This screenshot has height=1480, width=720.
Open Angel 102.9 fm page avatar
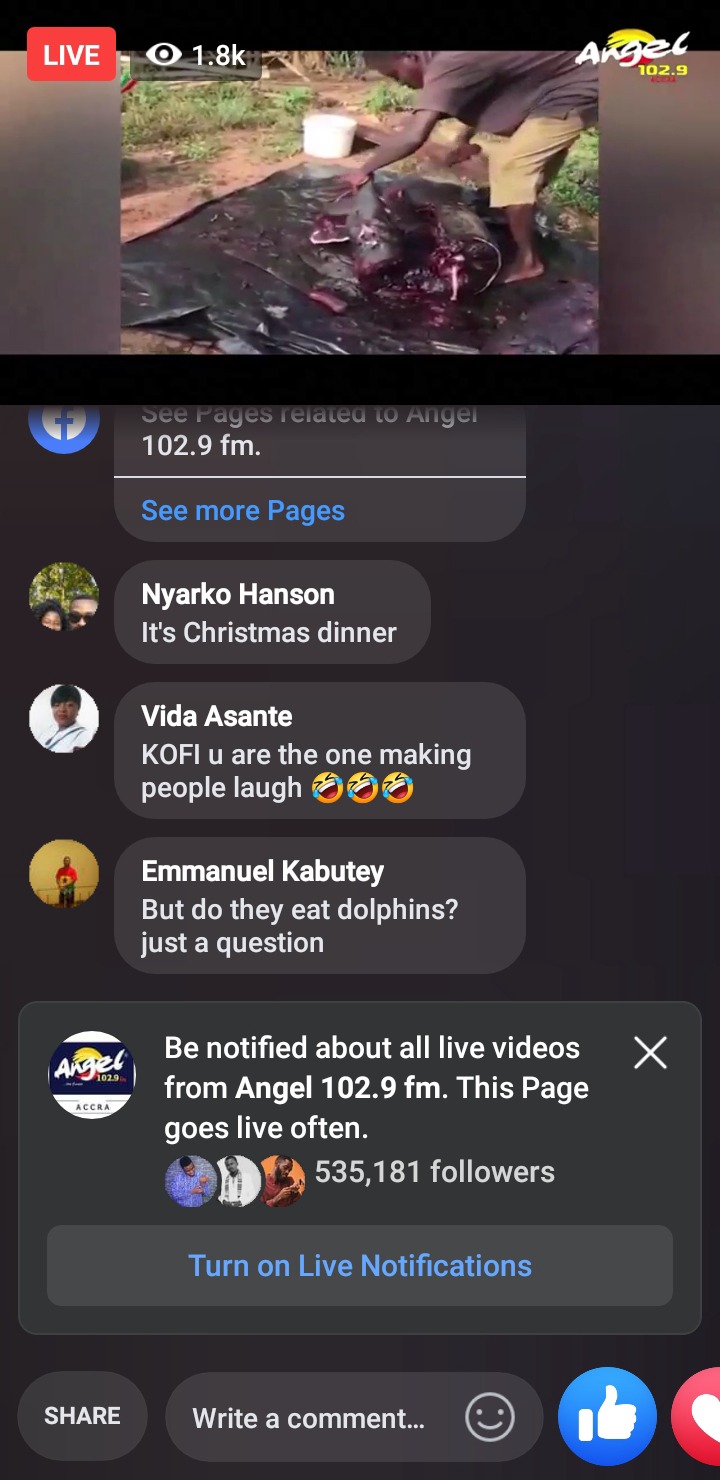(92, 1075)
